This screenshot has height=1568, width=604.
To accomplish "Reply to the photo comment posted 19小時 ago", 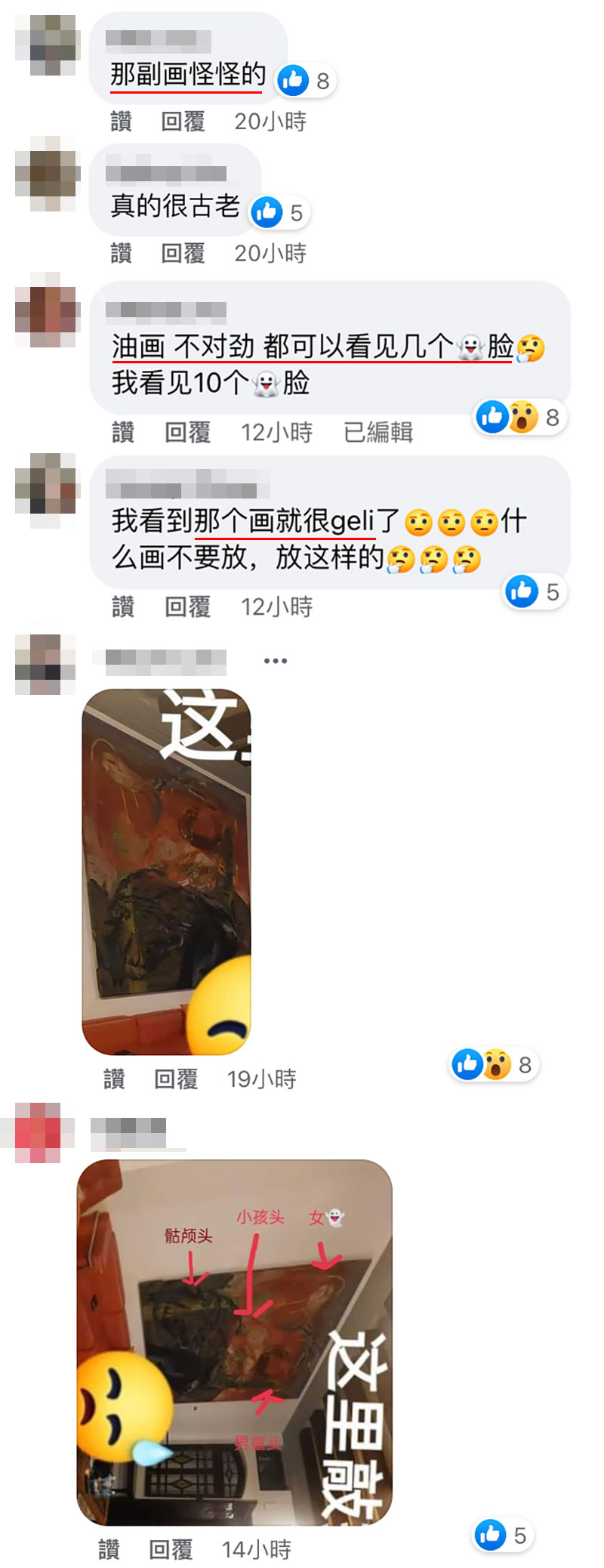I will tap(176, 1079).
